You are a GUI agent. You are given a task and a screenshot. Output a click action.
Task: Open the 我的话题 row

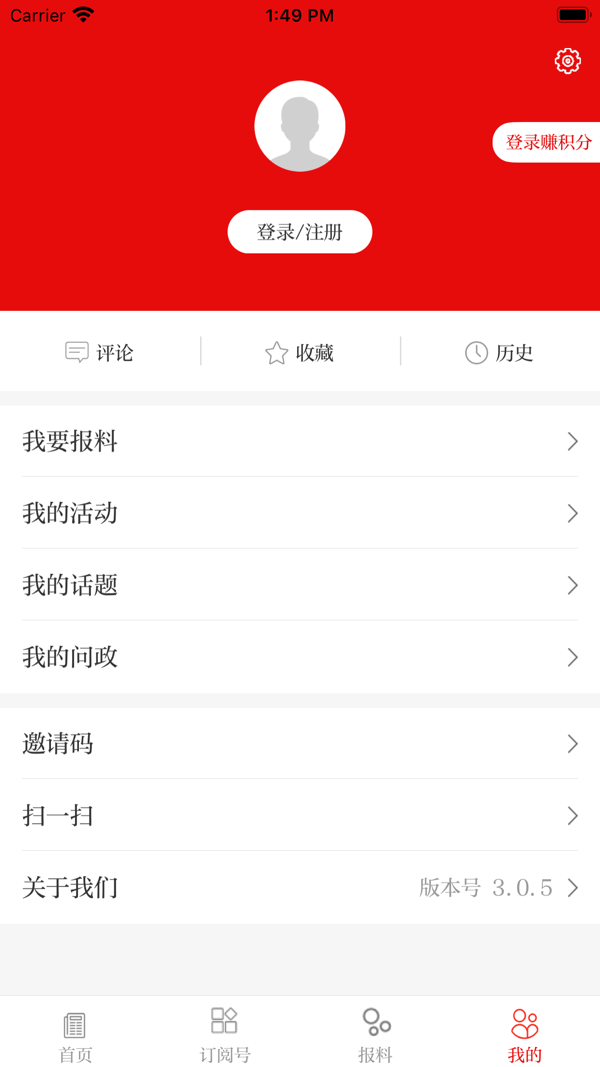tap(300, 585)
